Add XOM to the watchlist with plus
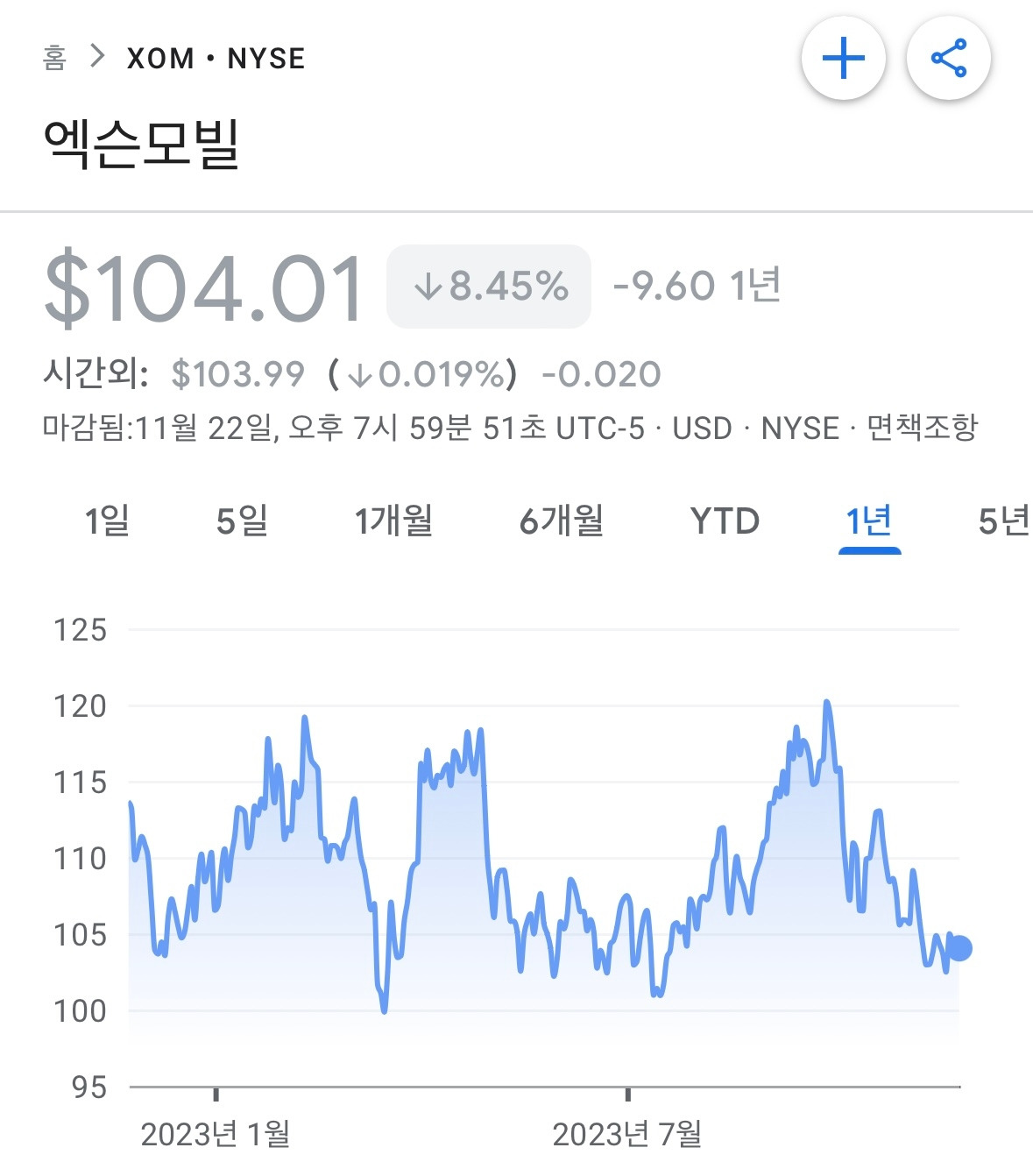This screenshot has height=1176, width=1033. pos(844,59)
